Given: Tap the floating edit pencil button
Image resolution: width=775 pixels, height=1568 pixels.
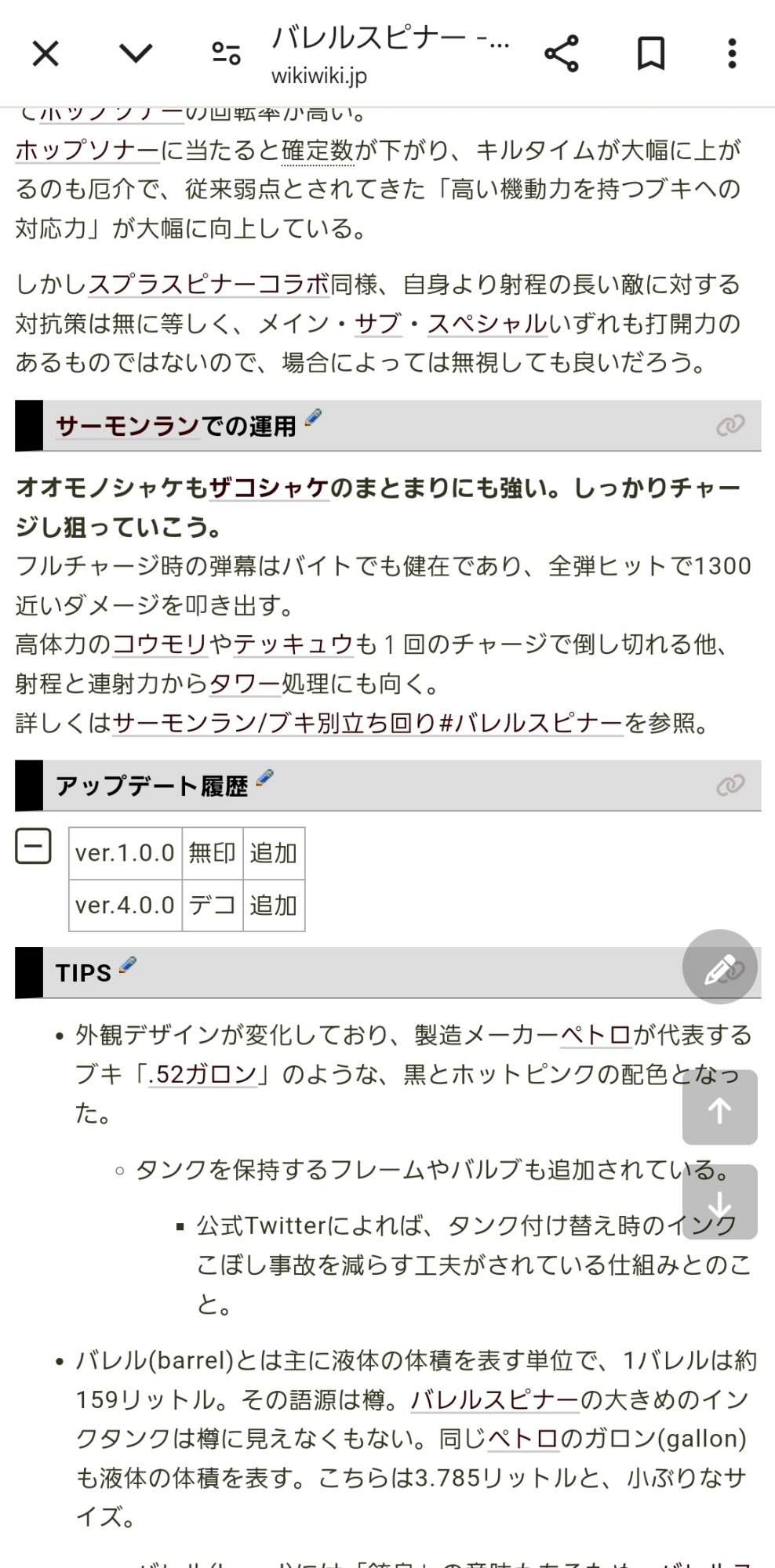Looking at the screenshot, I should click(719, 967).
